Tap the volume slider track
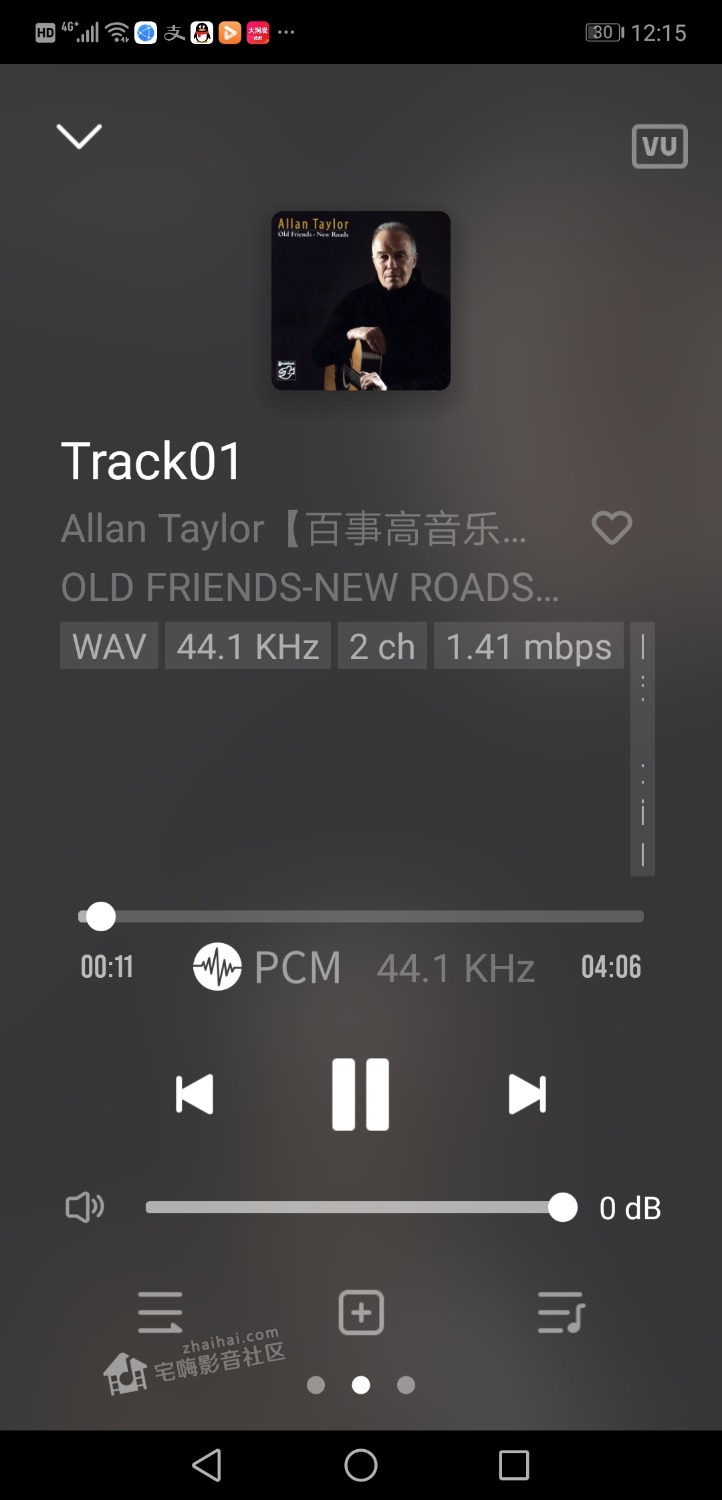The width and height of the screenshot is (722, 1500). click(350, 1208)
